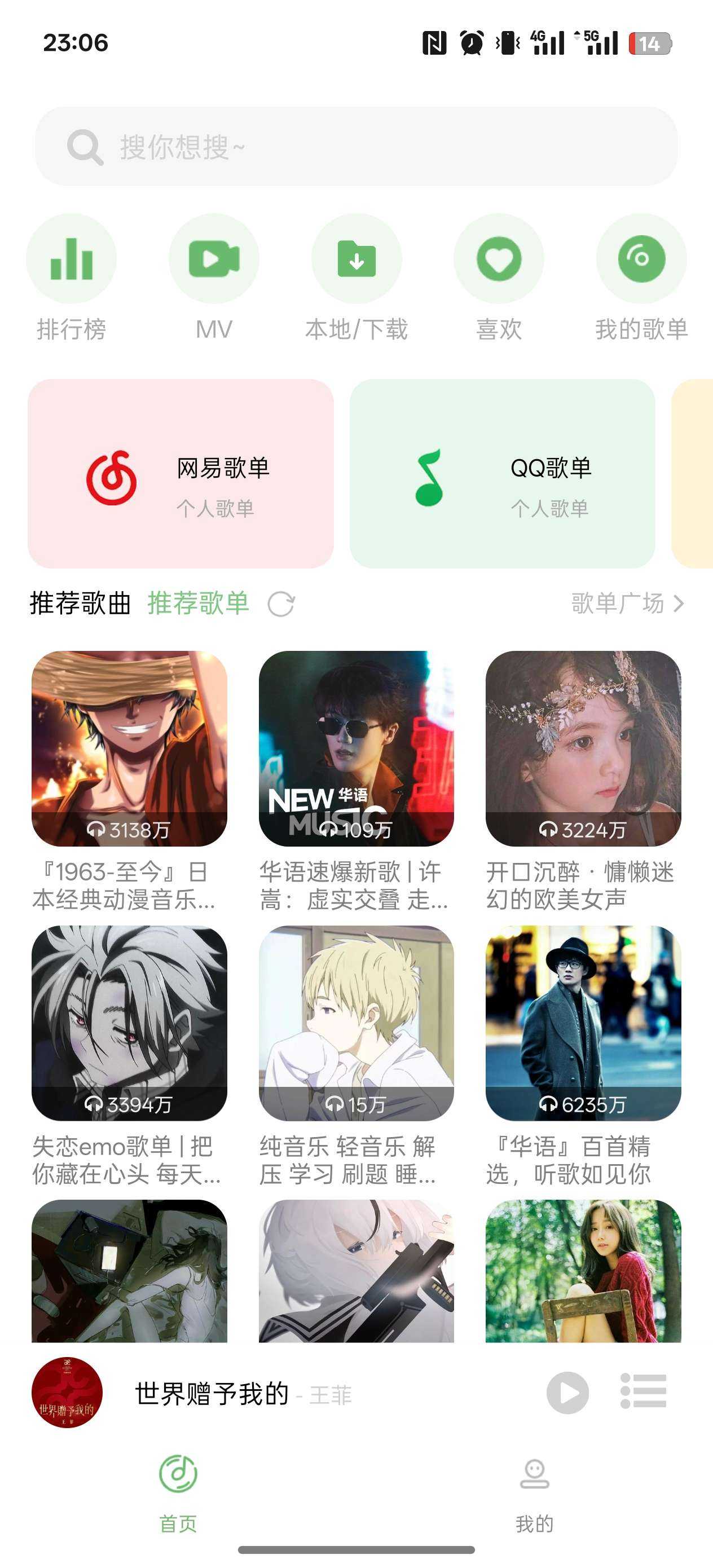Open the 排行榜 charts
Screen dimensions: 713x1568
point(71,259)
